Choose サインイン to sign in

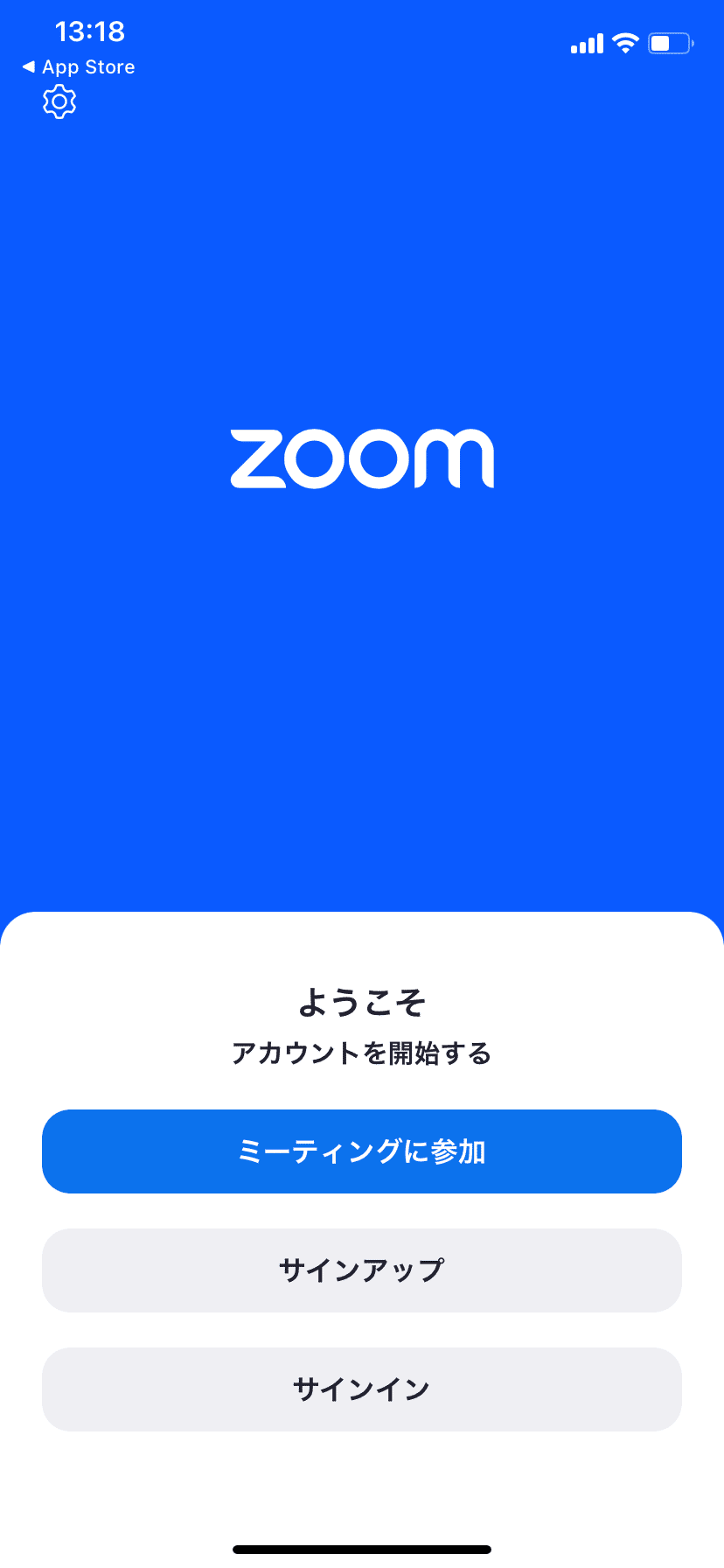point(362,1389)
